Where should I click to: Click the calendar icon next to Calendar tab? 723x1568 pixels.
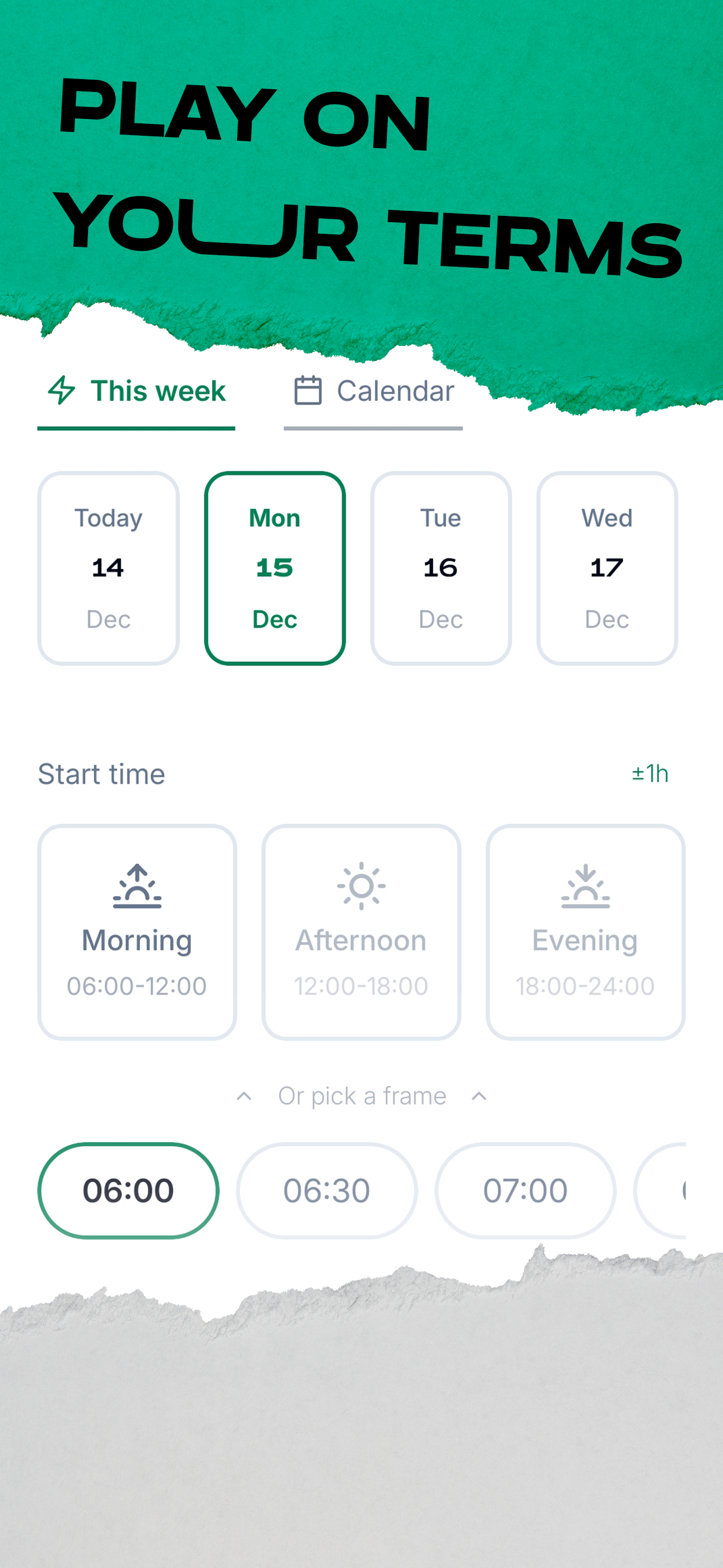(309, 391)
